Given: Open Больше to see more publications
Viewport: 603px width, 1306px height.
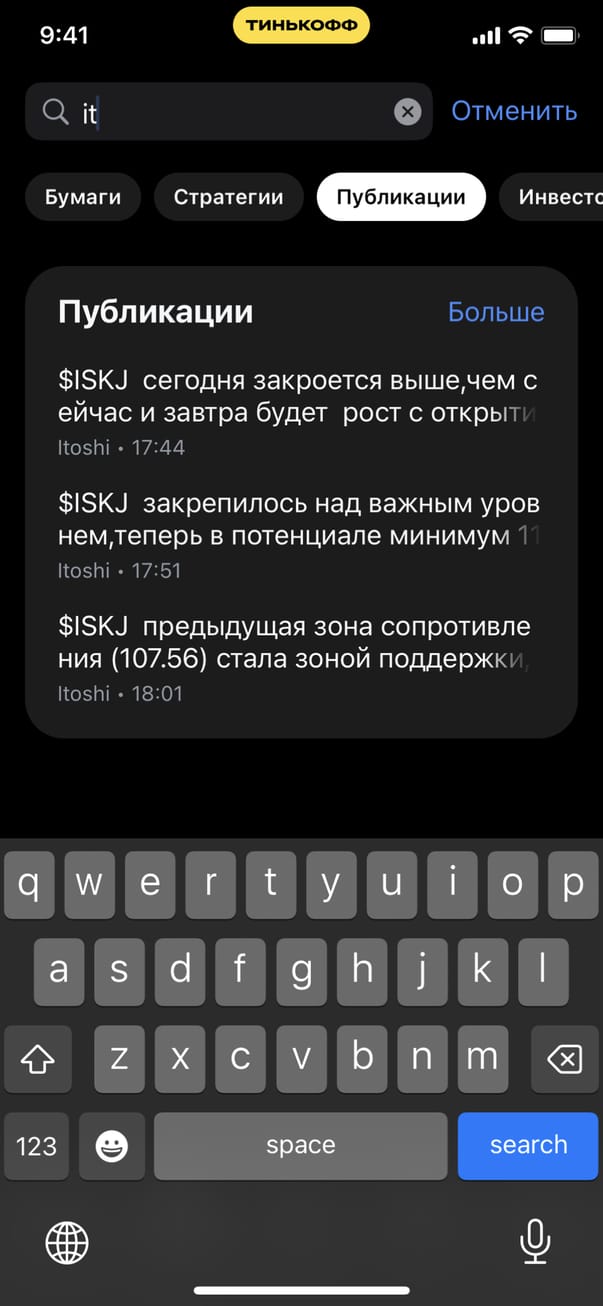Looking at the screenshot, I should coord(496,312).
